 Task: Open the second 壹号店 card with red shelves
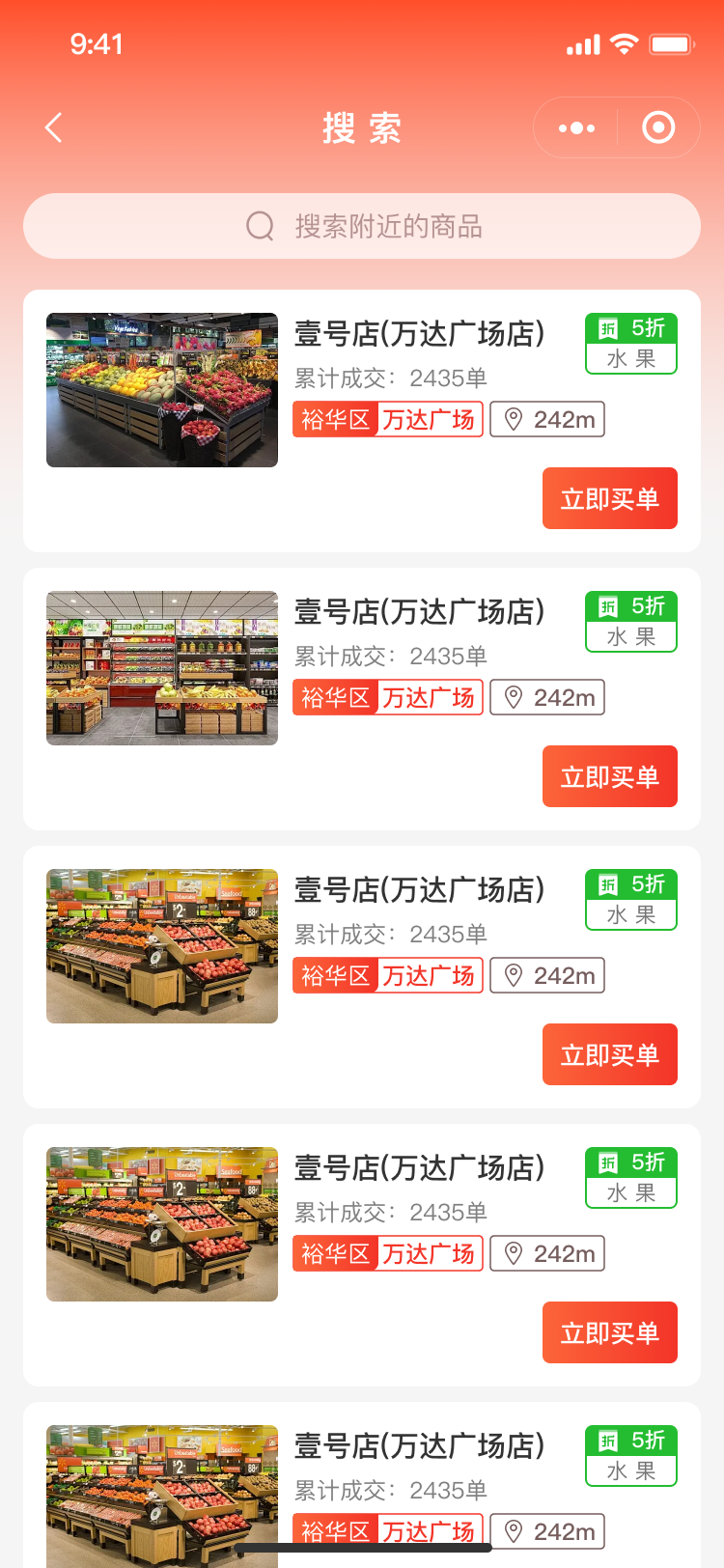pos(419,612)
